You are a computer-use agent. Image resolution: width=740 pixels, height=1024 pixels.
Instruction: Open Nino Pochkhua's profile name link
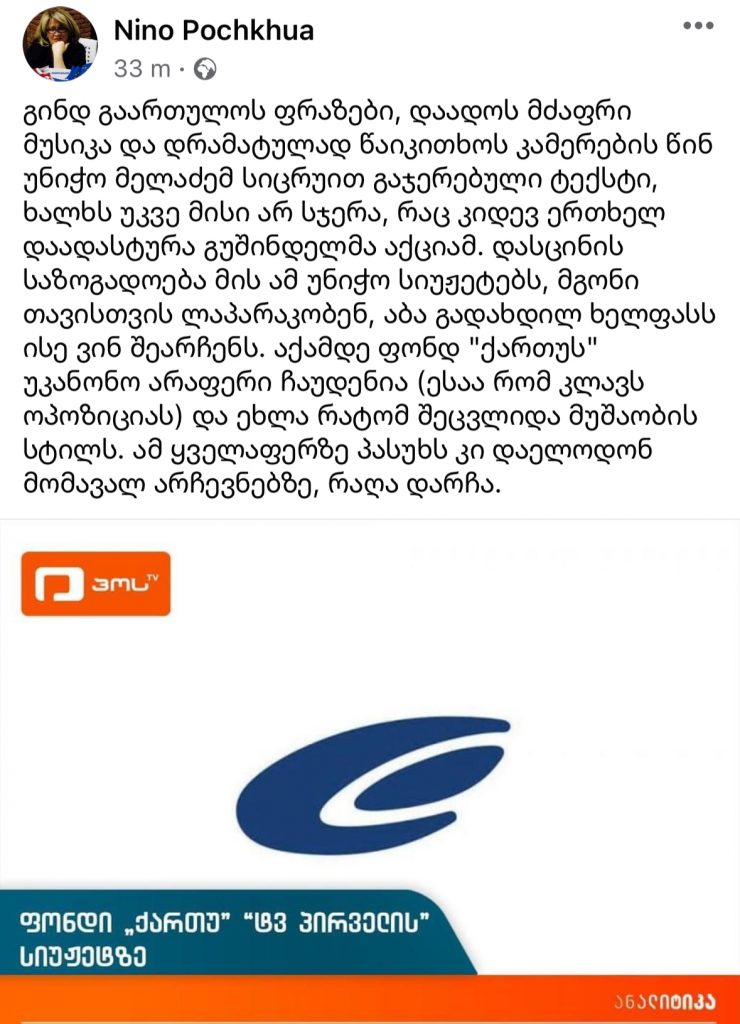pos(213,30)
